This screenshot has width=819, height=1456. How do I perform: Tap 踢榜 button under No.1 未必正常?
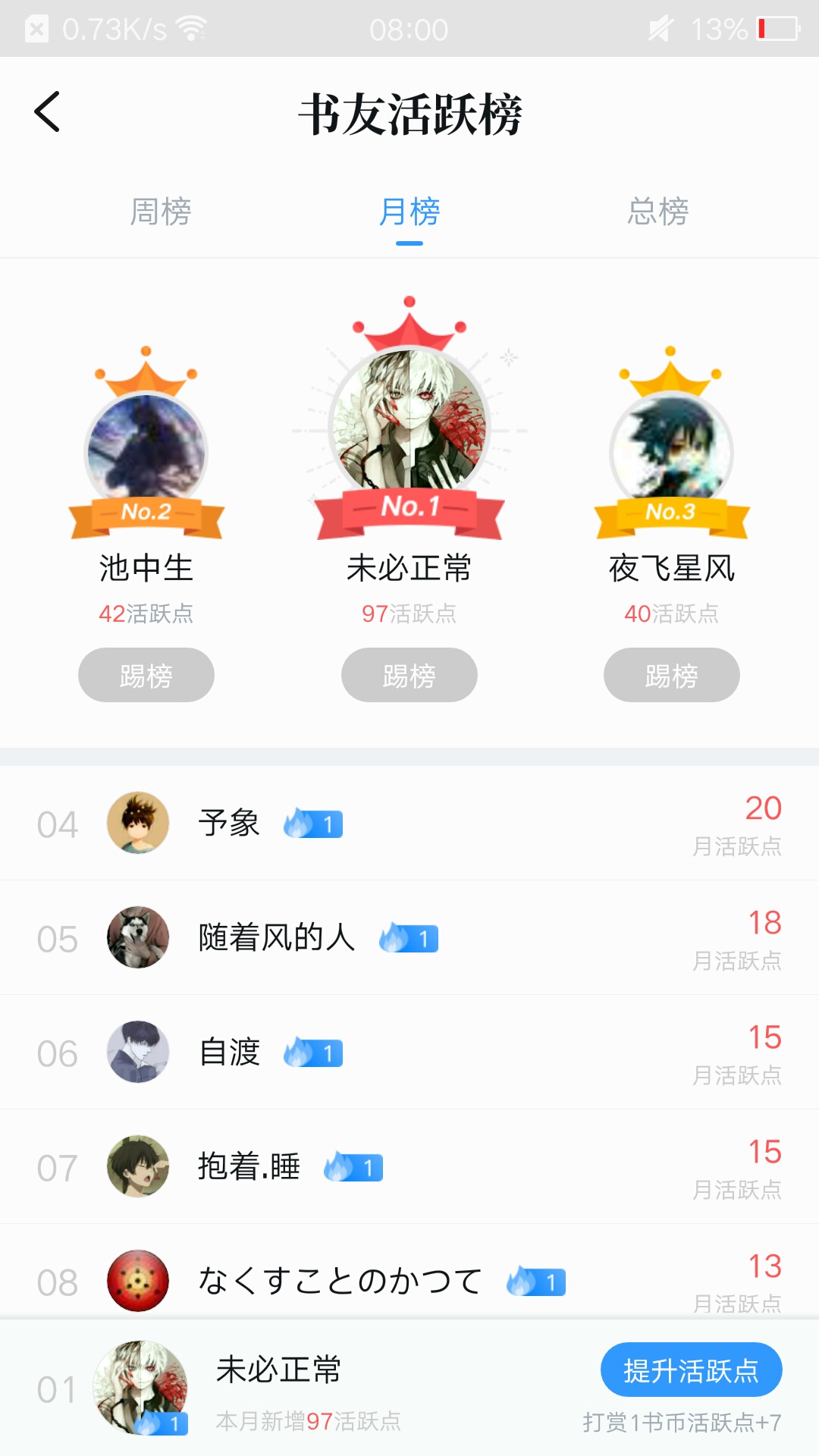409,675
